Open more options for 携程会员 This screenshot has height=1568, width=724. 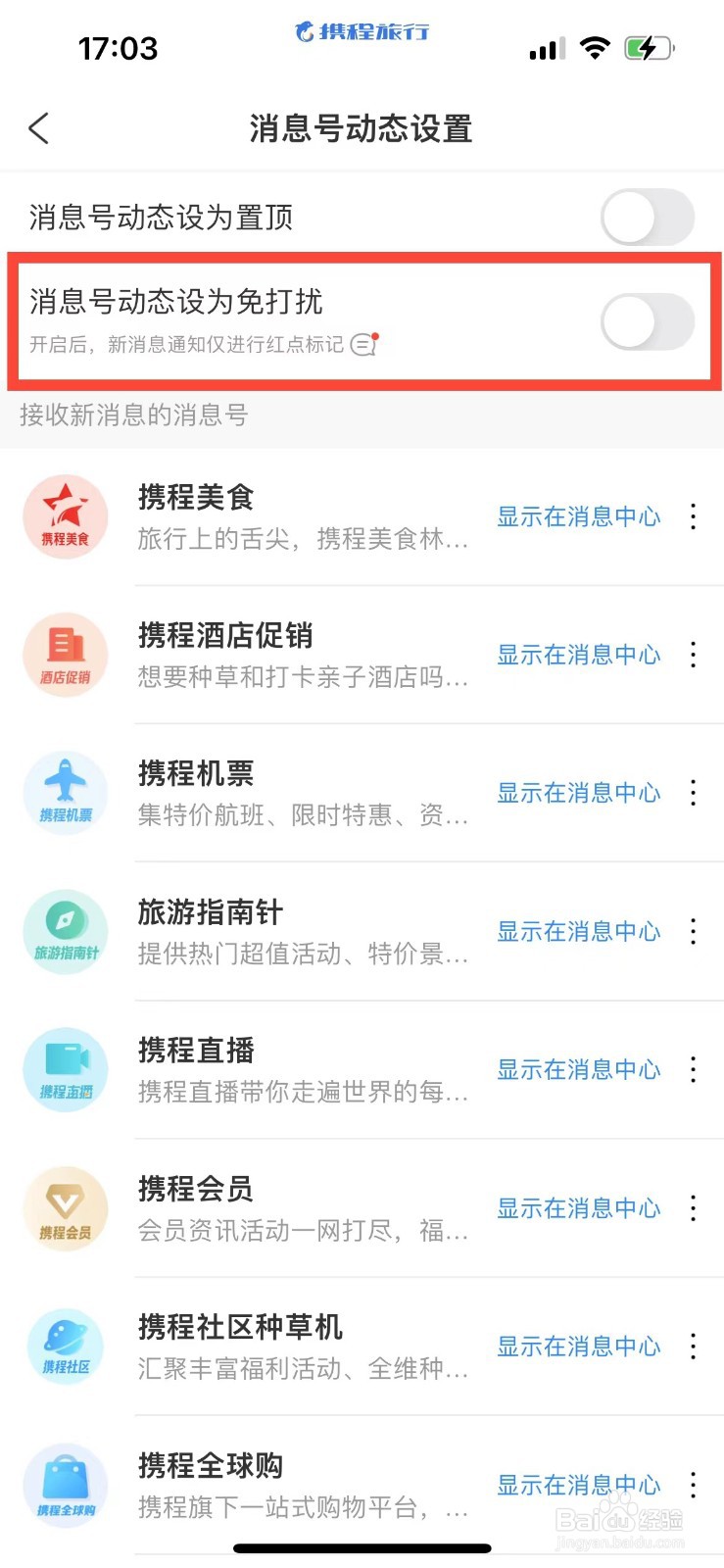pyautogui.click(x=694, y=1207)
